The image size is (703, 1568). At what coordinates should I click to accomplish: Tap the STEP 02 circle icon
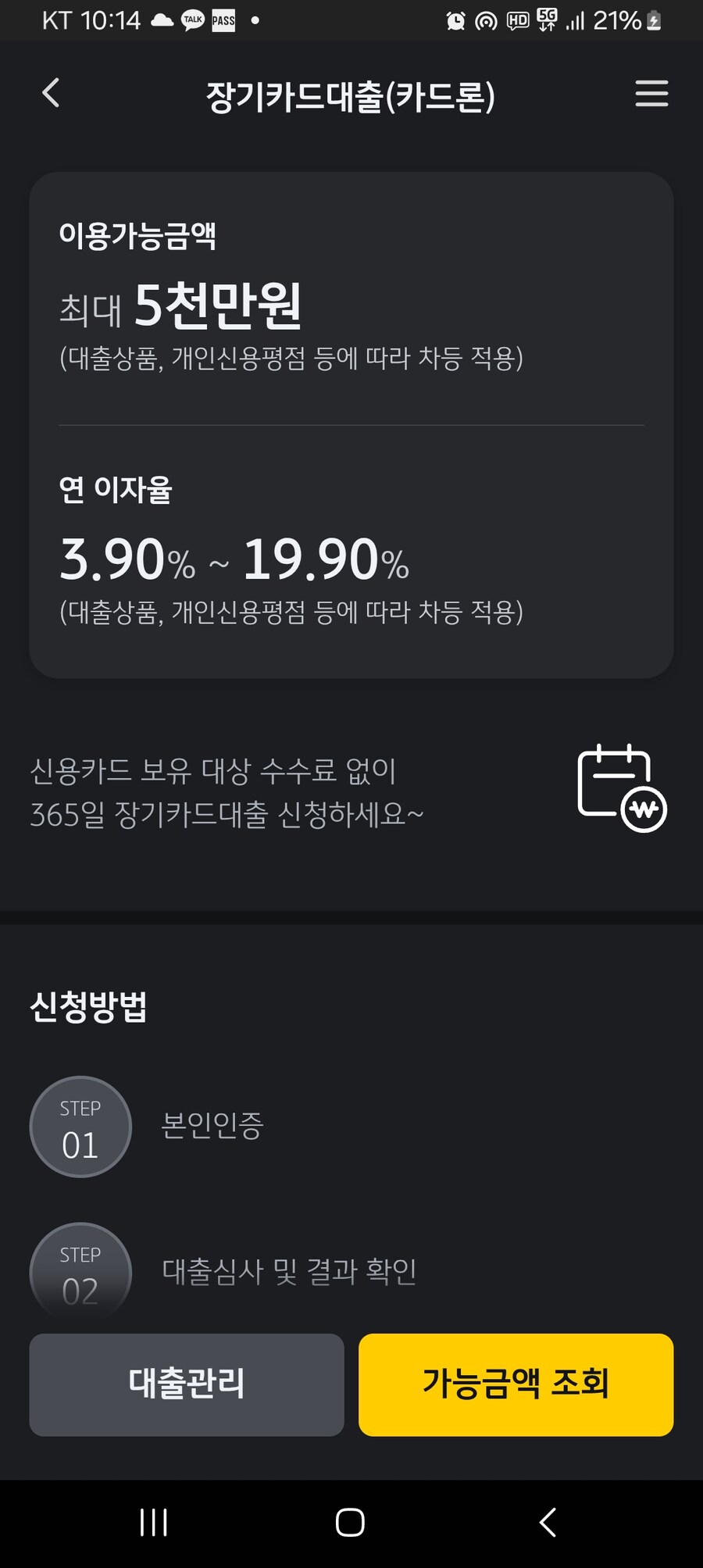click(x=80, y=1273)
